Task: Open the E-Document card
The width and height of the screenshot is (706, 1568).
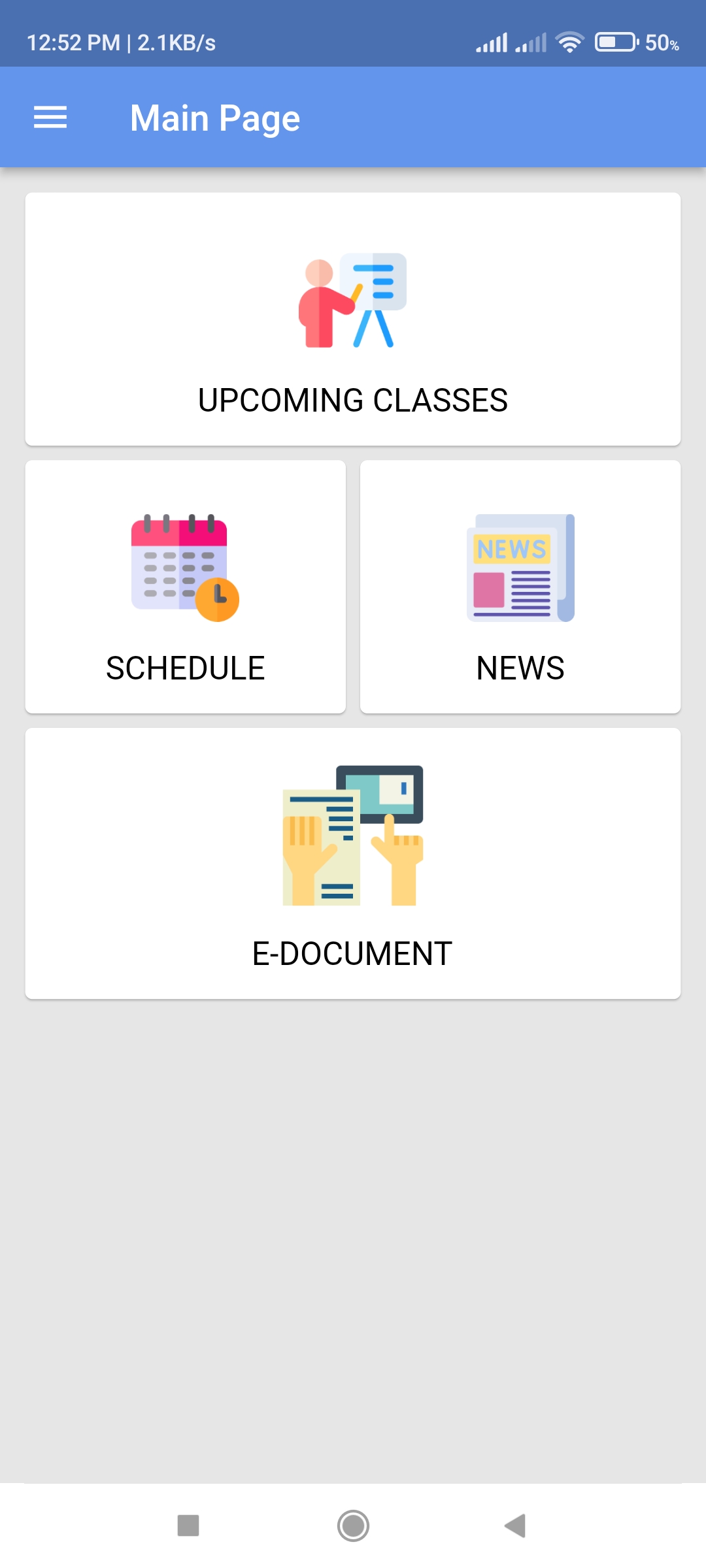Action: coord(353,863)
